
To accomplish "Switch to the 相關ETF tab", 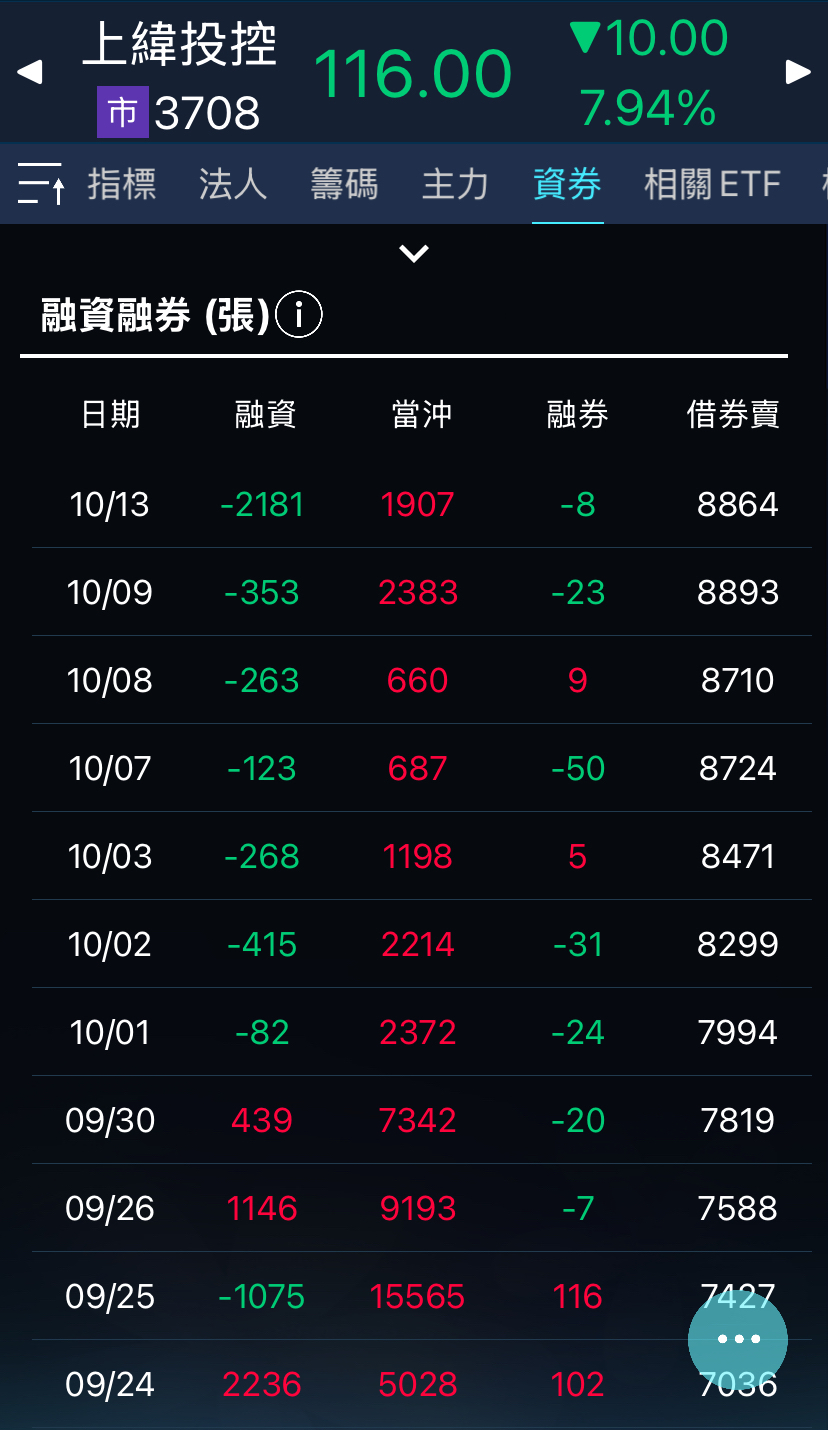I will [x=711, y=185].
